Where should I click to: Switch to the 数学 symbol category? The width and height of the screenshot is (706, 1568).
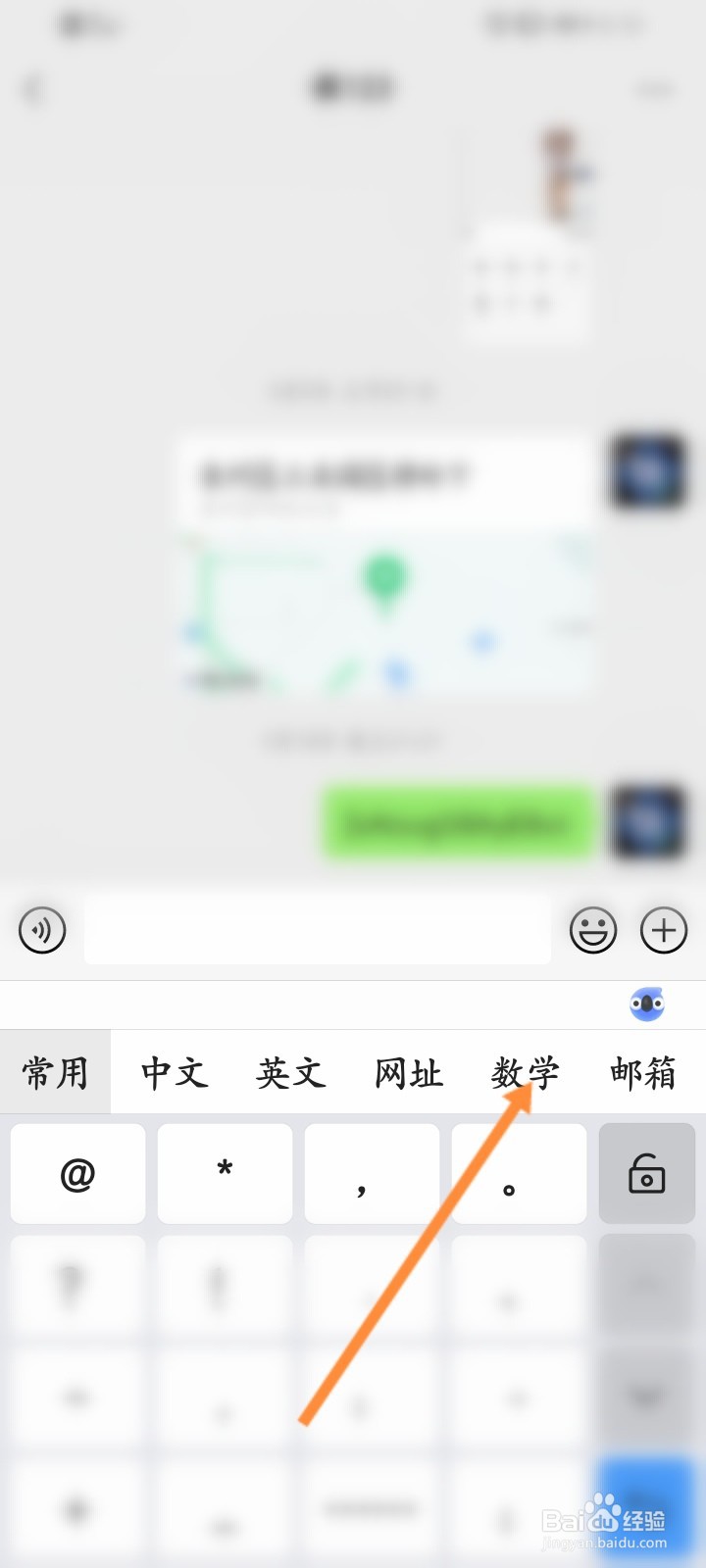(x=526, y=1073)
